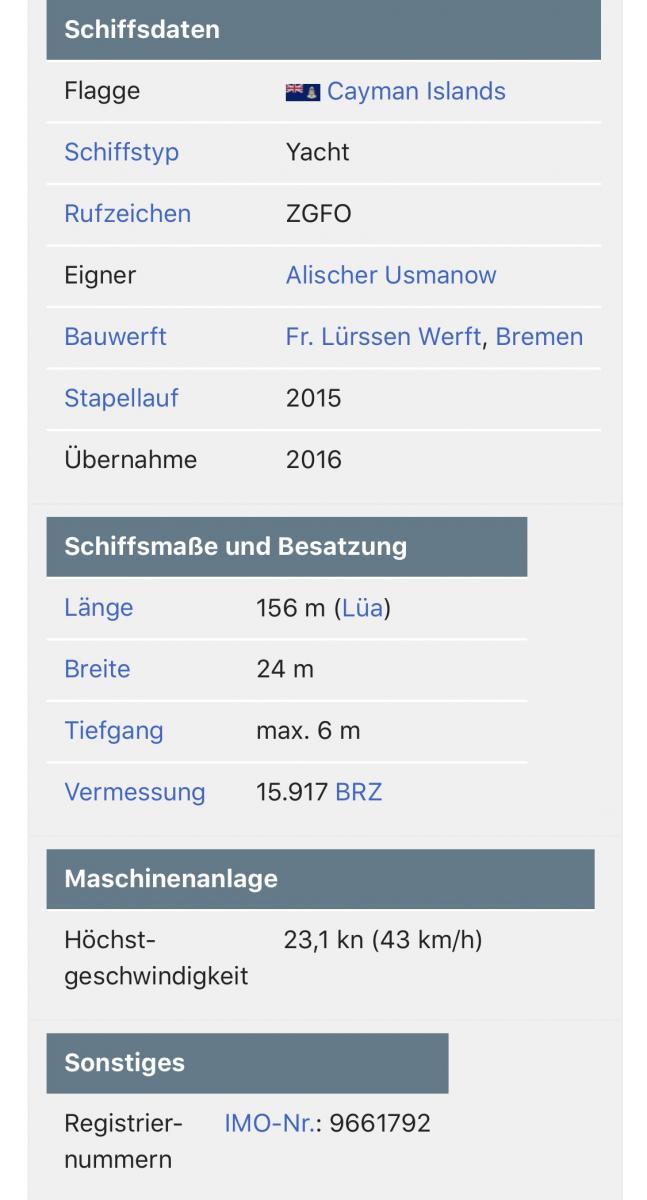The image size is (647, 1200).
Task: Open the Breite link
Action: [x=97, y=669]
